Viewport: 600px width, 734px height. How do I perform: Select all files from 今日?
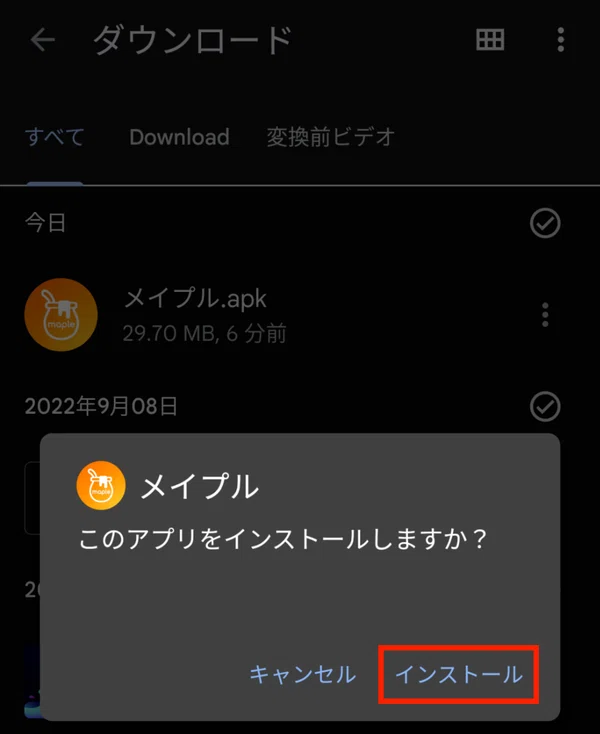click(x=545, y=223)
